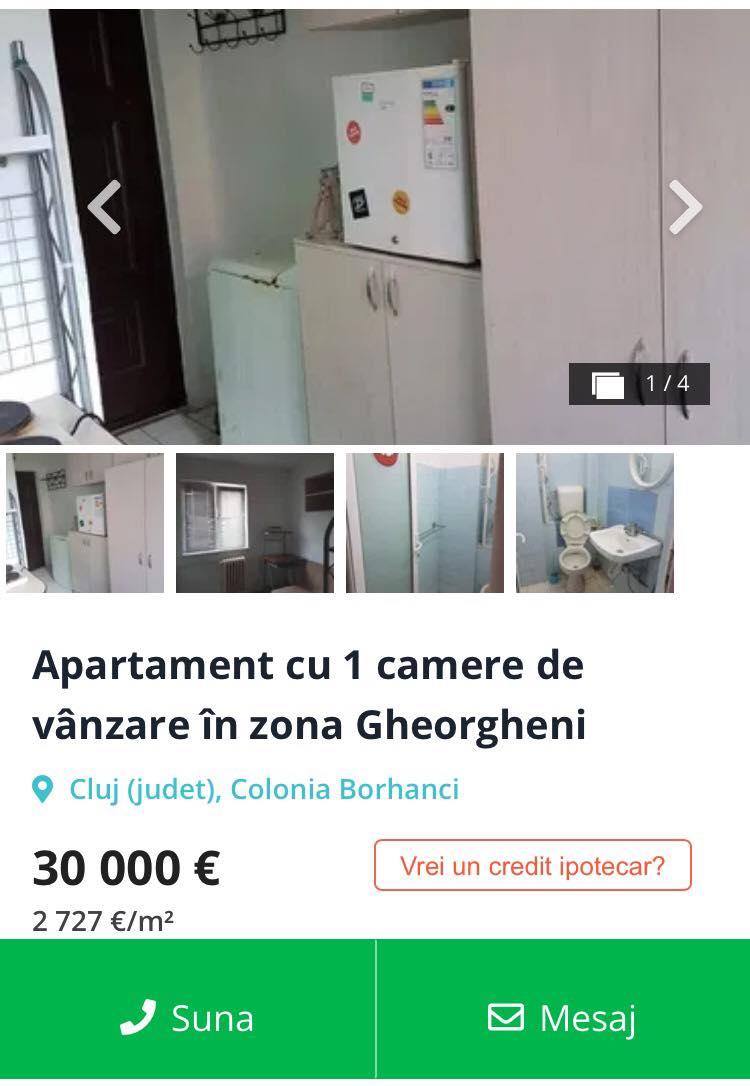Select the thumbnail with the window and radiator
750x1086 pixels.
(255, 523)
